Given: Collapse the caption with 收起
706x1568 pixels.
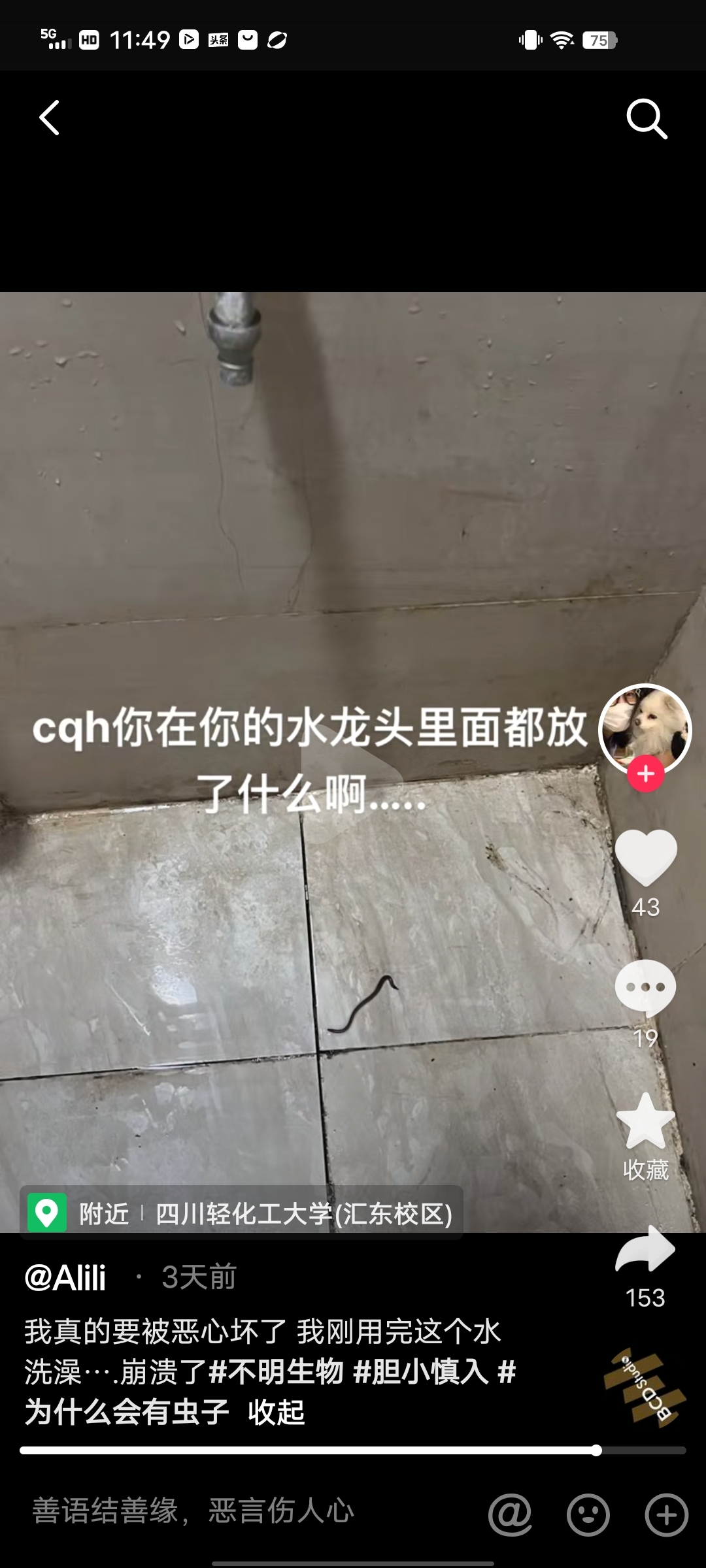Looking at the screenshot, I should [277, 1412].
